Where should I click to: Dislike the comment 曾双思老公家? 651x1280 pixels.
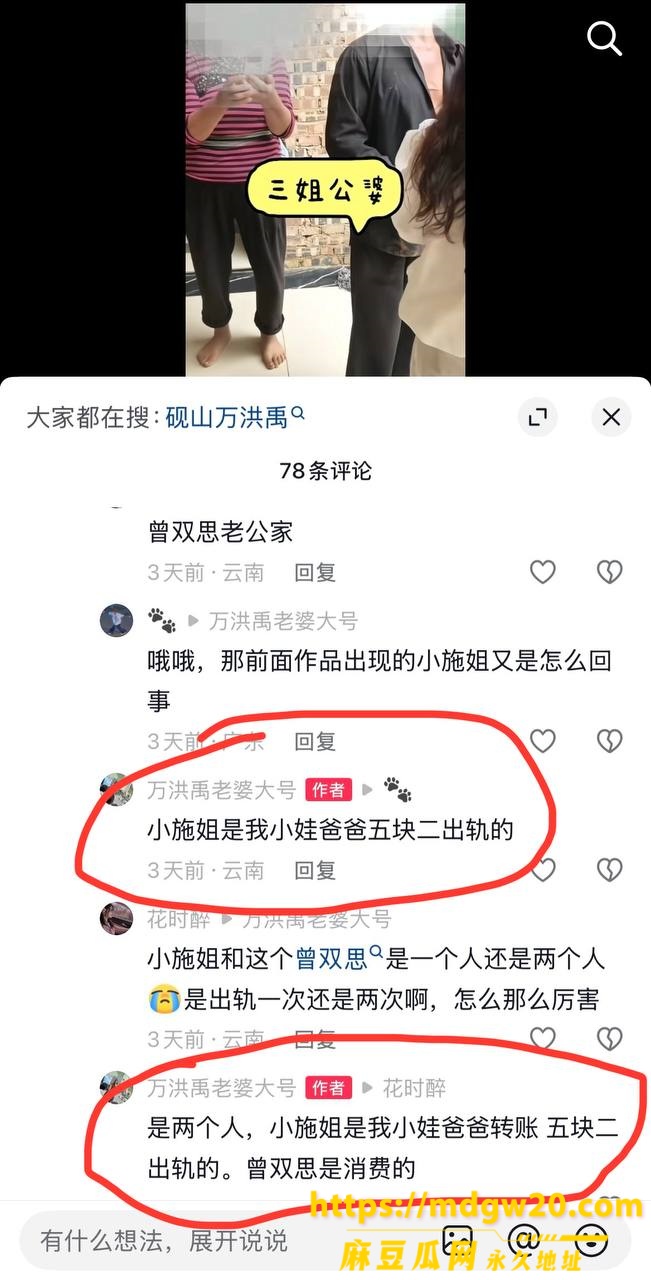pos(609,572)
